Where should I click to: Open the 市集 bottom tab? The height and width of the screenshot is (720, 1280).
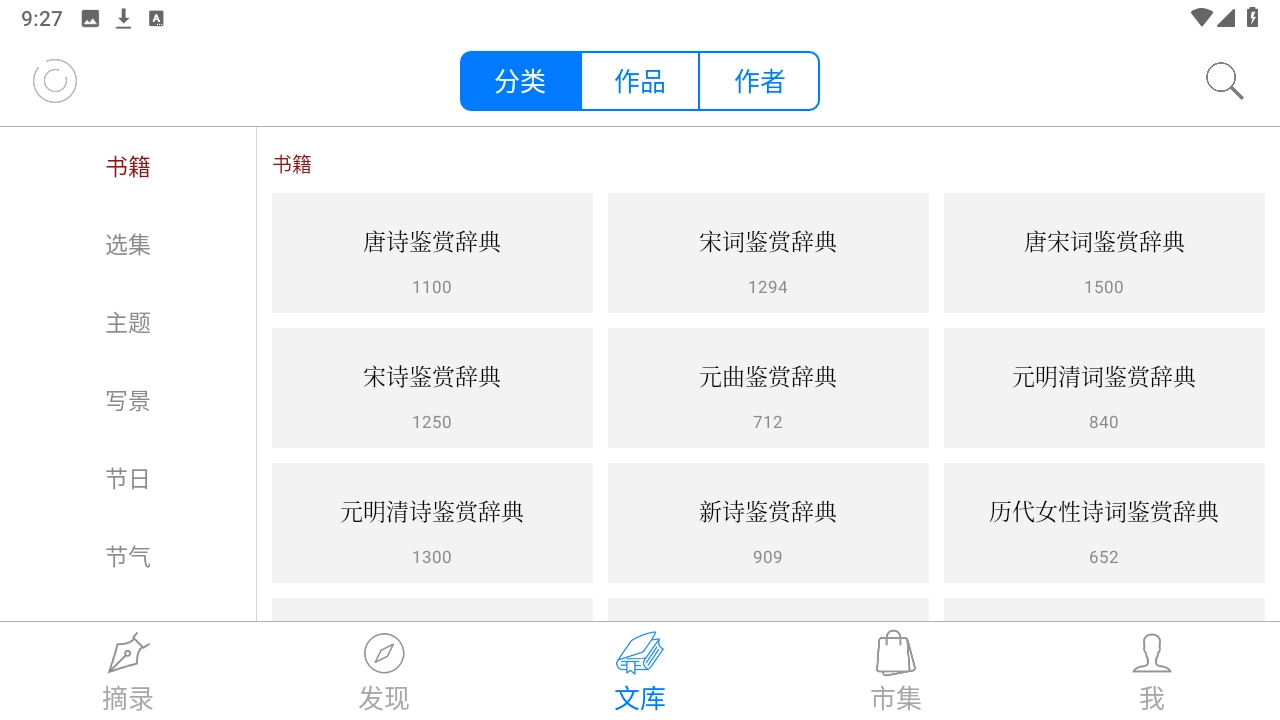(x=896, y=672)
